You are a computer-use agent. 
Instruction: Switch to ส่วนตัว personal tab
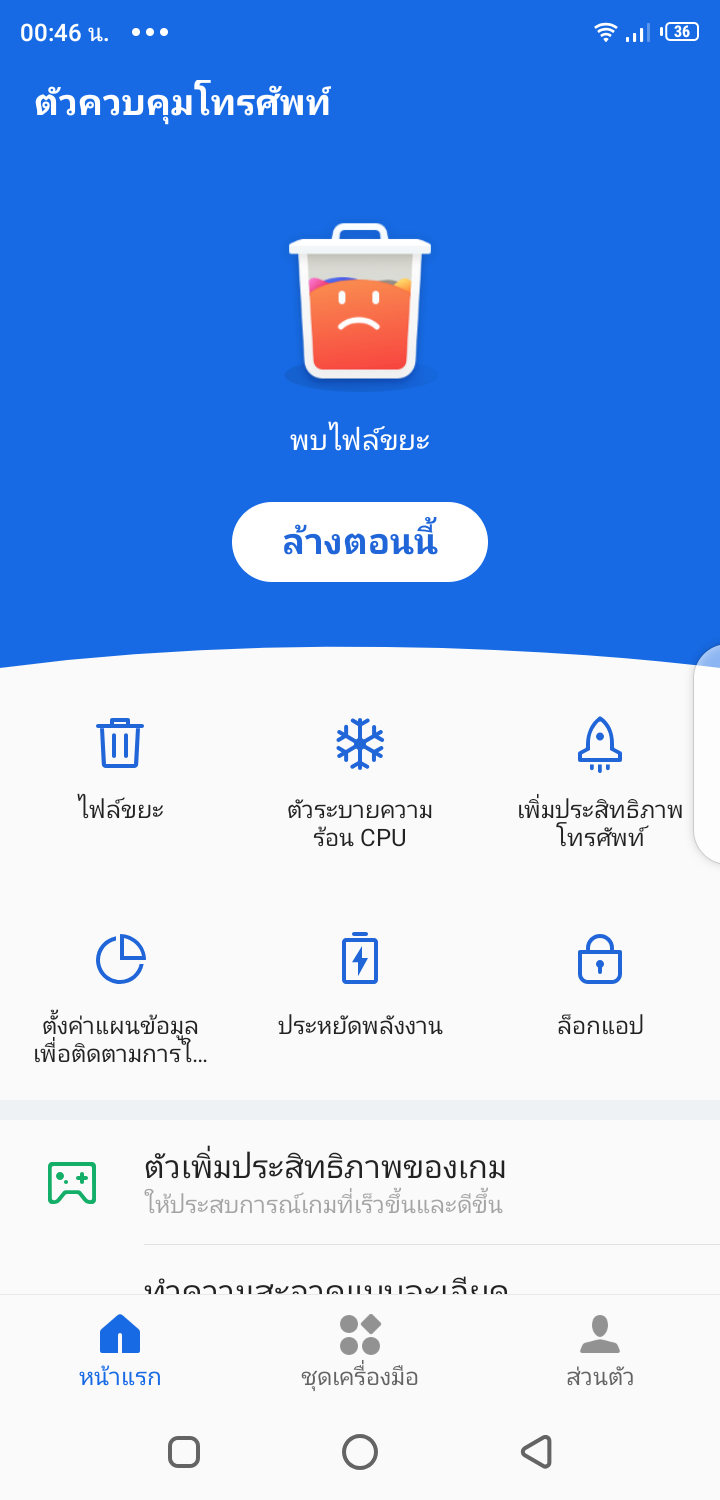[x=599, y=1352]
